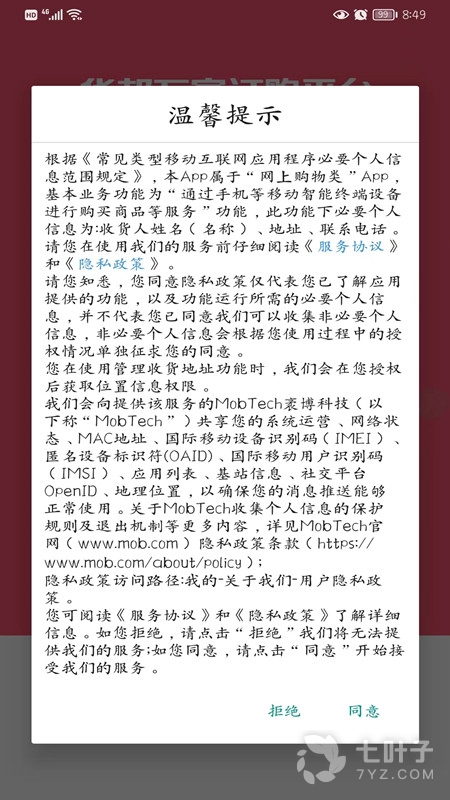Open the blue 服务协议 link
Viewport: 450px width, 800px height.
pos(351,246)
